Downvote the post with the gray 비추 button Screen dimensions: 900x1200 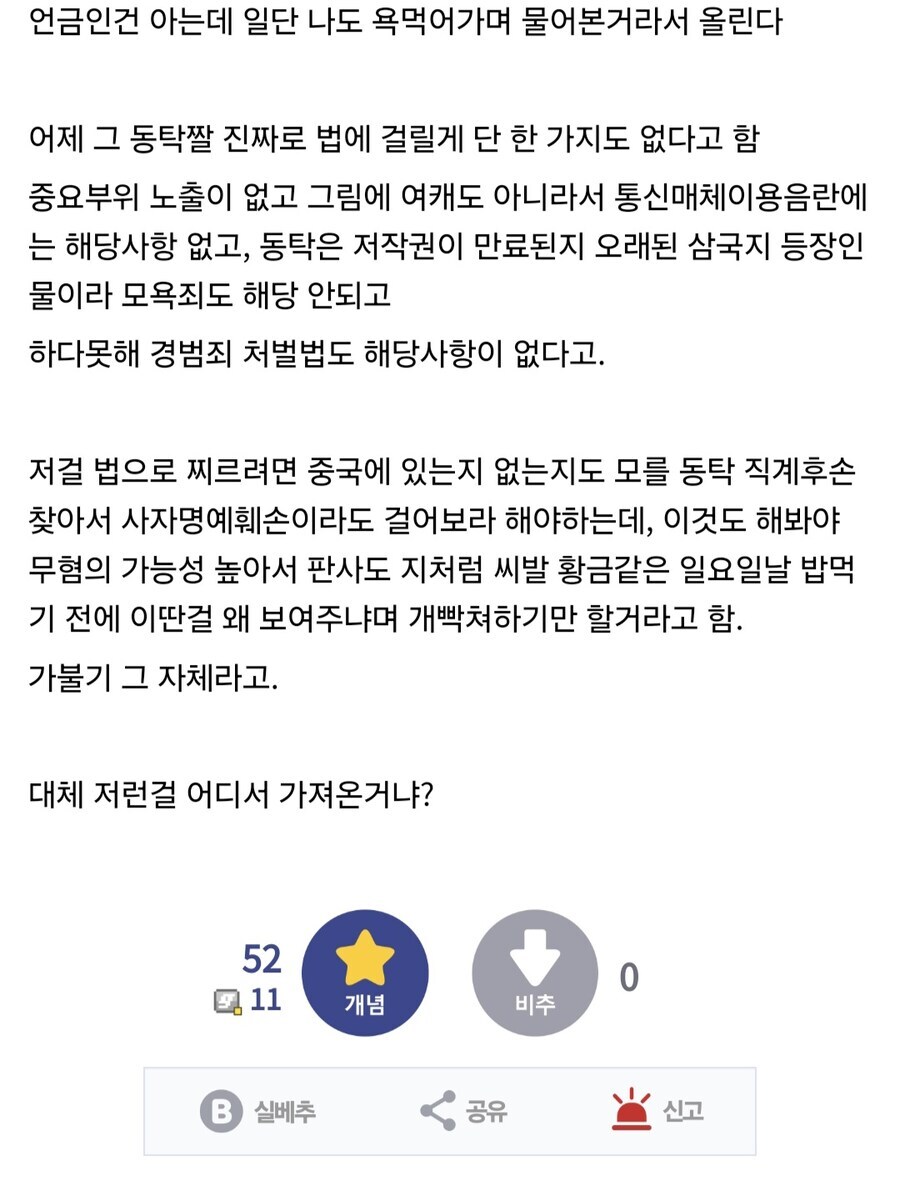click(x=535, y=971)
